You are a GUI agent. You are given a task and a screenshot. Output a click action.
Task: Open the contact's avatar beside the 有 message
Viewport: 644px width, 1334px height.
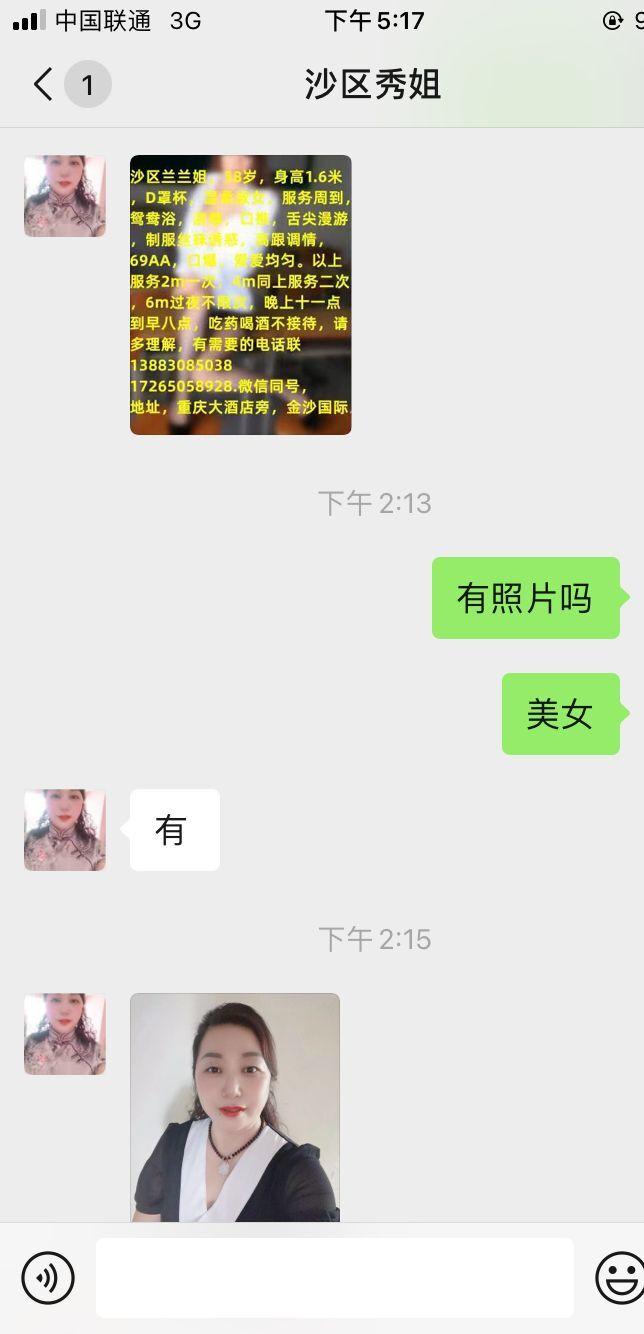click(x=65, y=830)
